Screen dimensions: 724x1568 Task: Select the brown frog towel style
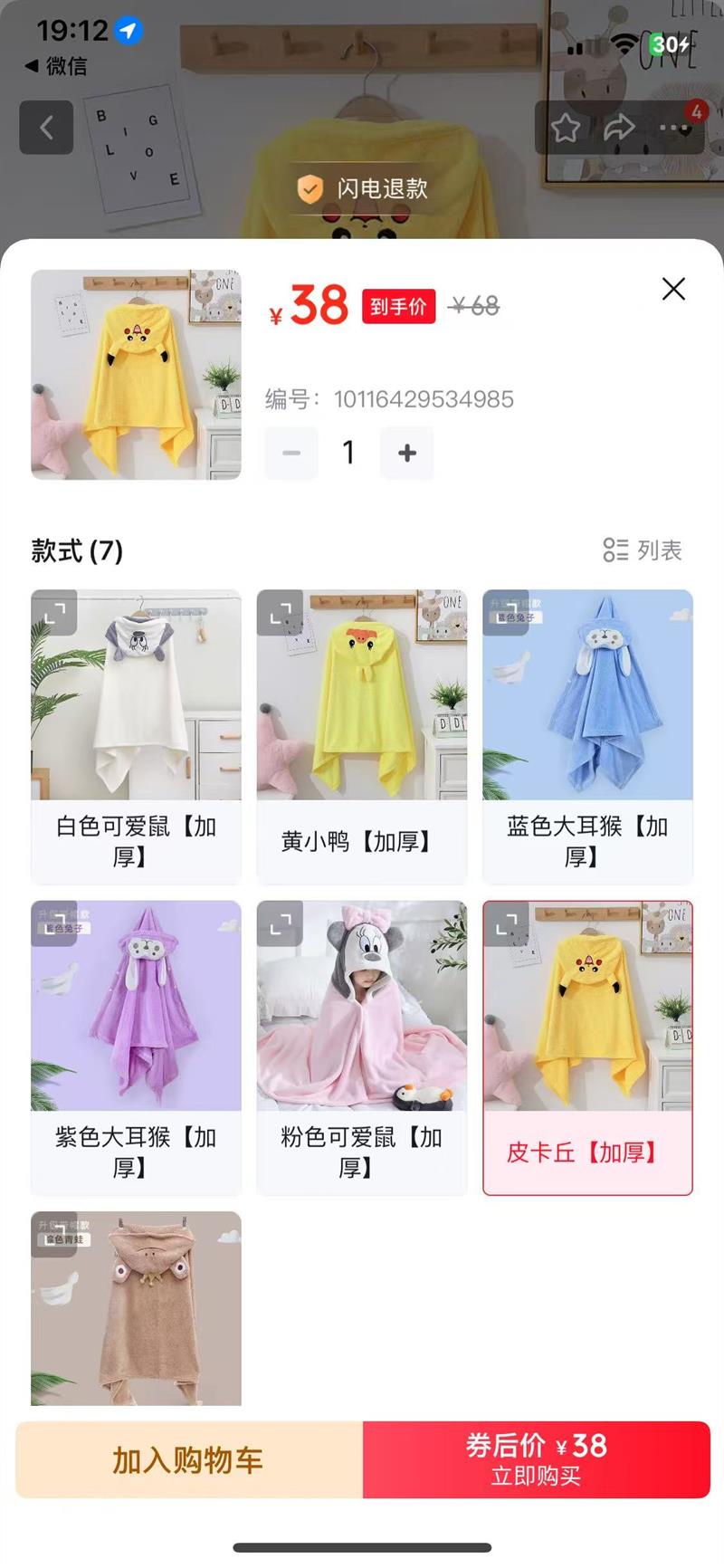[136, 1308]
